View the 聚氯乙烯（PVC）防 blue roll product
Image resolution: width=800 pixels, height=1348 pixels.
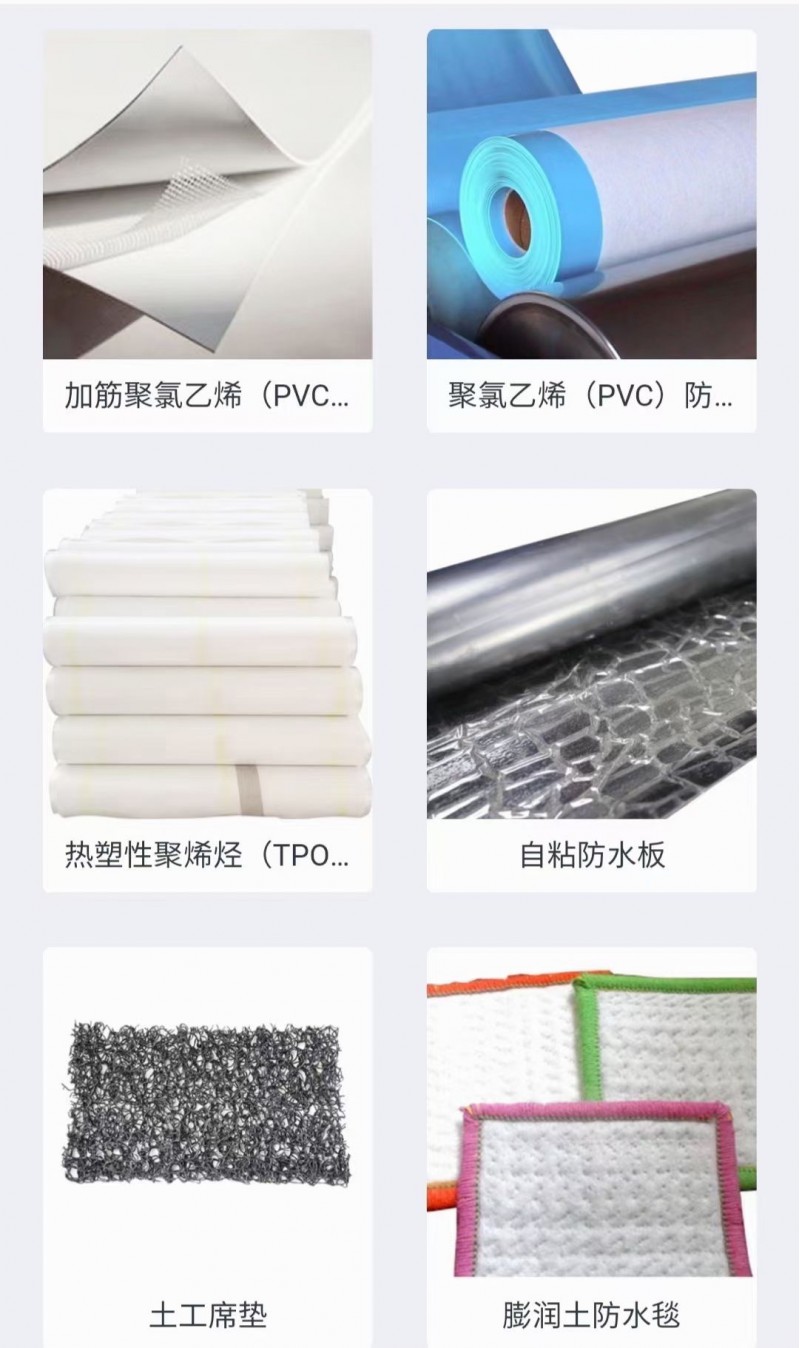[x=591, y=230]
